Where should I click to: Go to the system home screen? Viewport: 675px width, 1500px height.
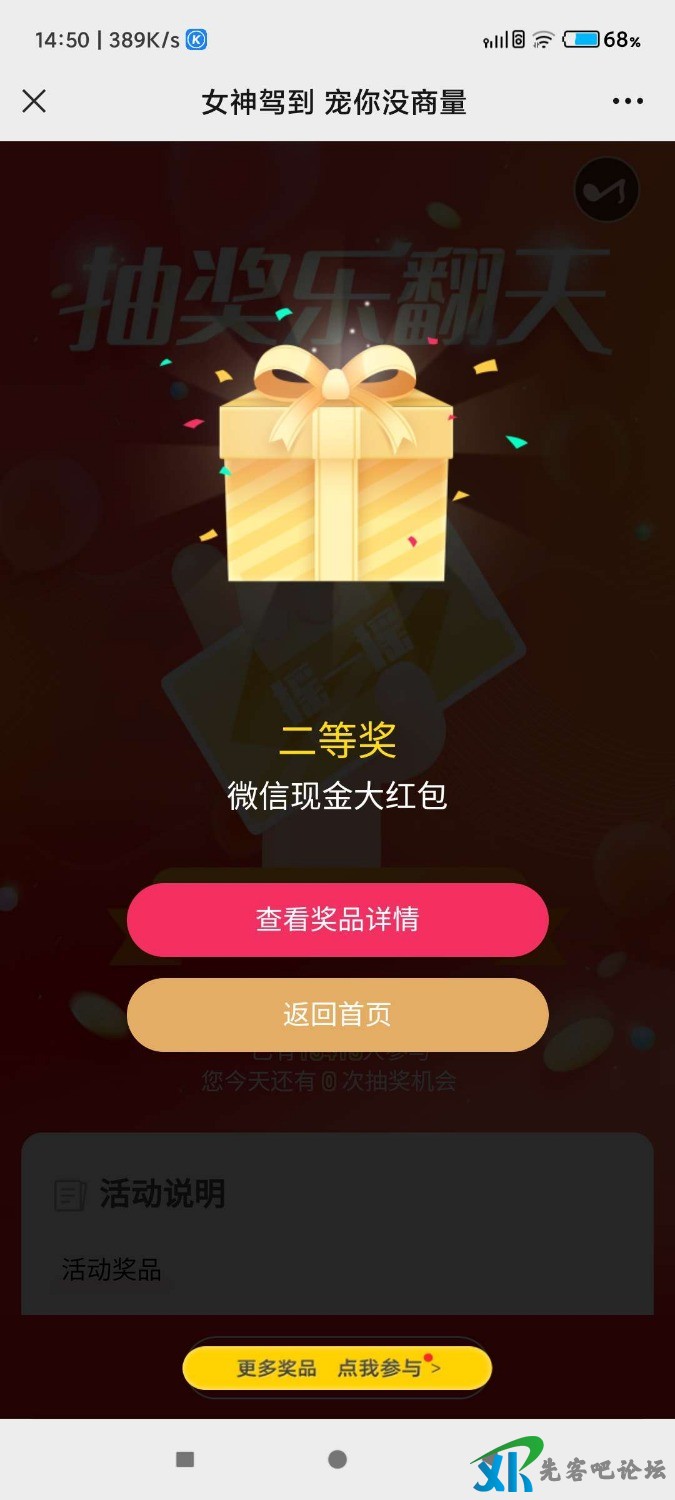pos(338,1460)
